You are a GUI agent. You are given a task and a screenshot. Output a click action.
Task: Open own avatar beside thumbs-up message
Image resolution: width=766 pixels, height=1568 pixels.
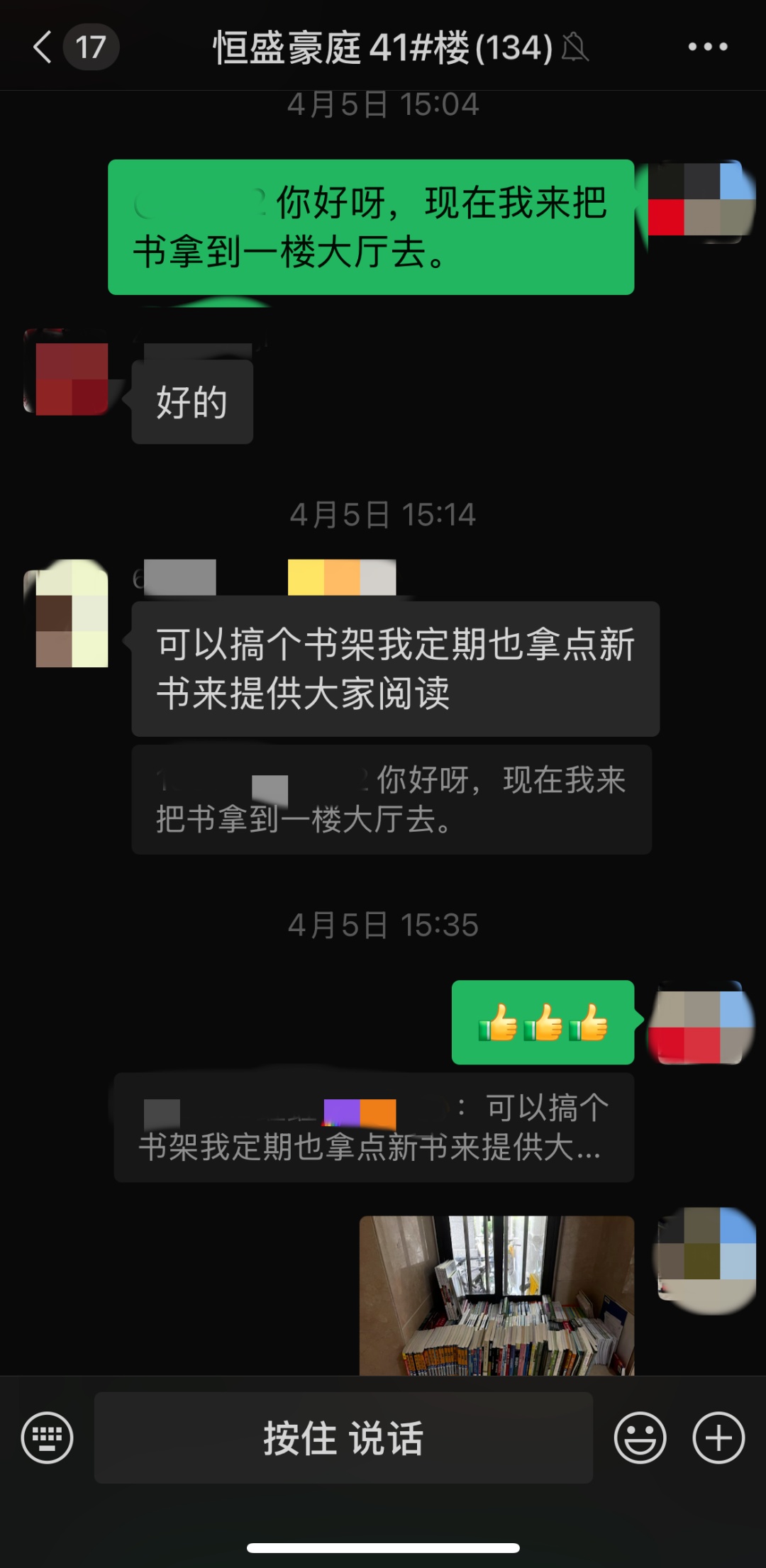tap(701, 1023)
